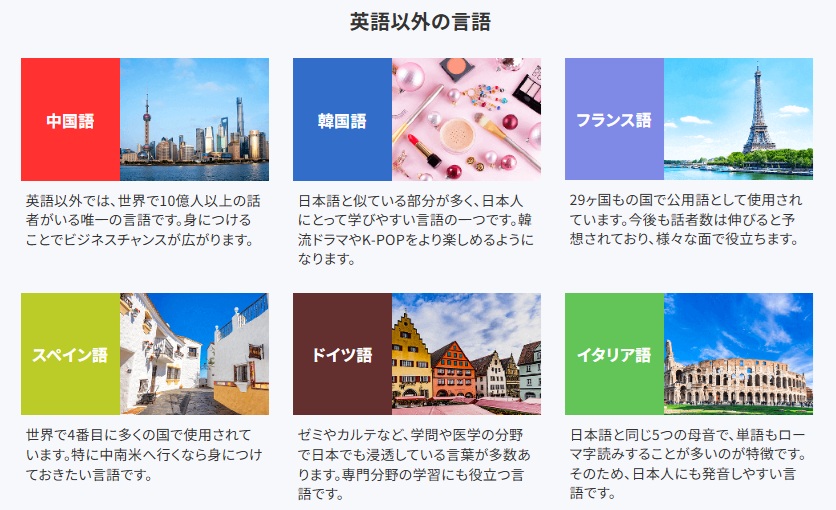836x510 pixels.
Task: Choose the ドイツ語 language card
Action: (416, 354)
